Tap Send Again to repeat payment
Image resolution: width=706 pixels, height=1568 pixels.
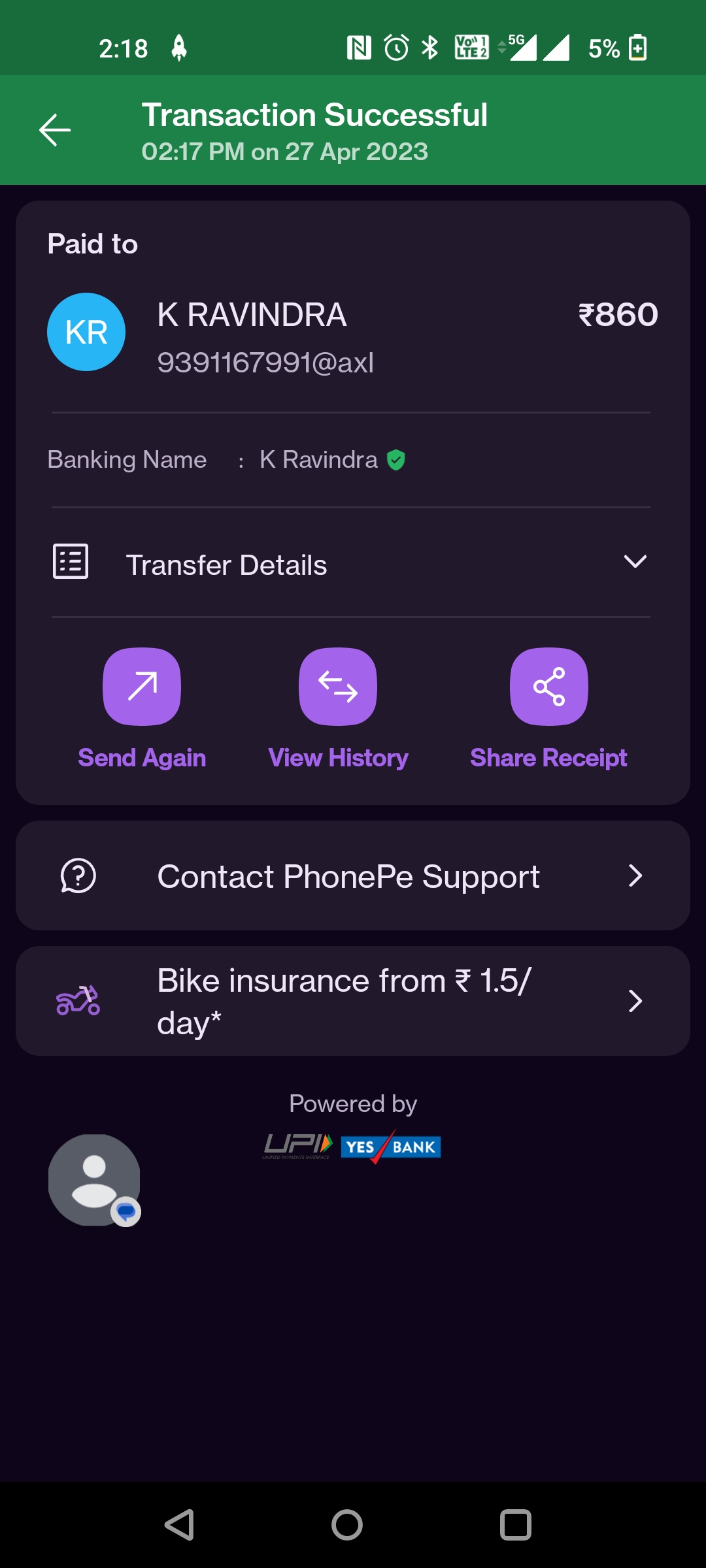coord(142,687)
